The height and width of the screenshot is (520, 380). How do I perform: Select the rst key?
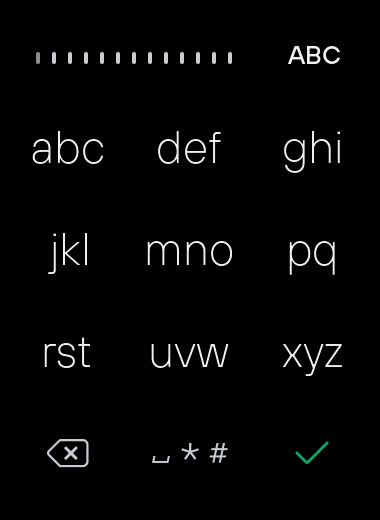(x=67, y=353)
